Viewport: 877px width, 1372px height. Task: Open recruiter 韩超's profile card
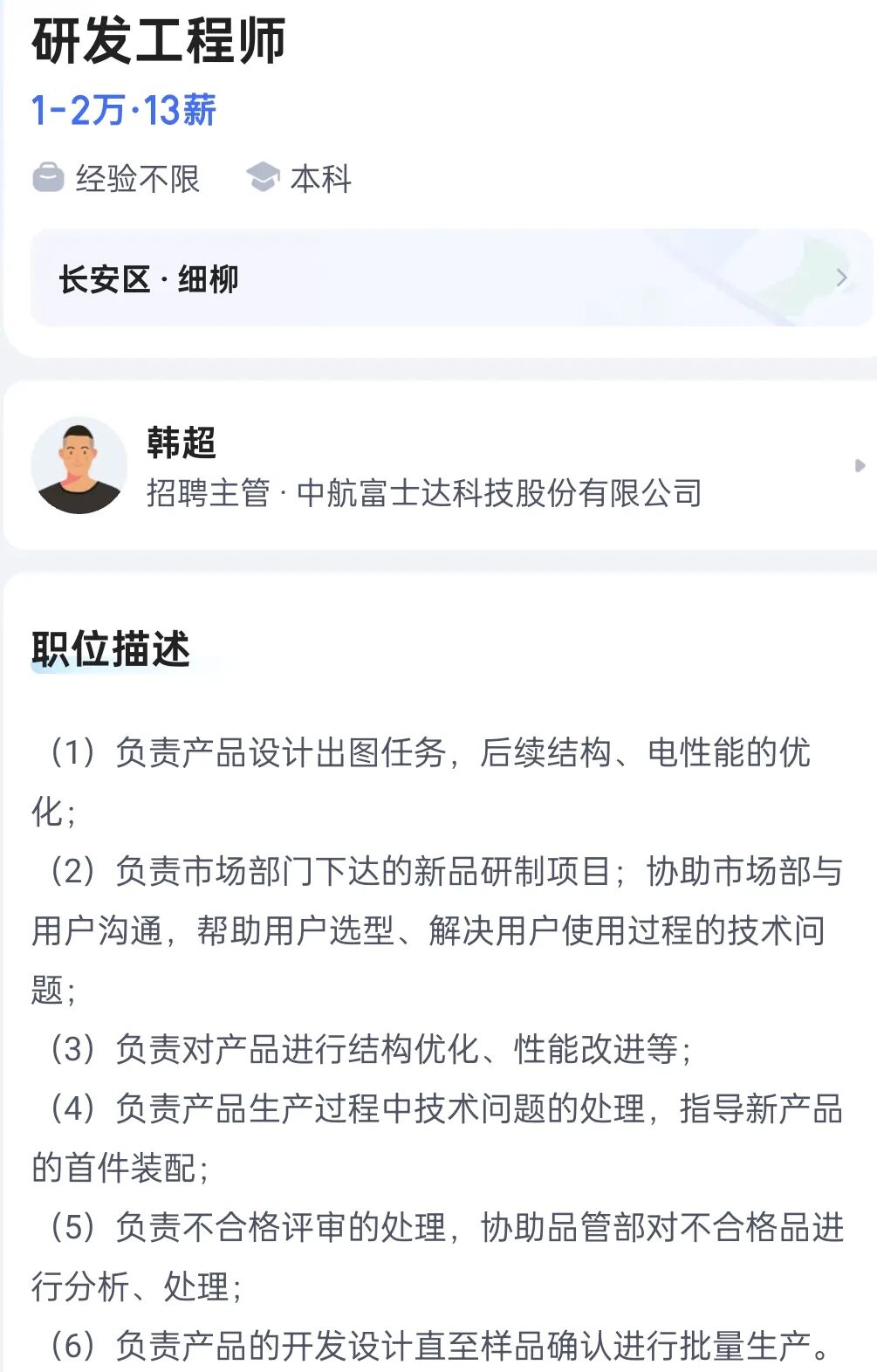[441, 466]
